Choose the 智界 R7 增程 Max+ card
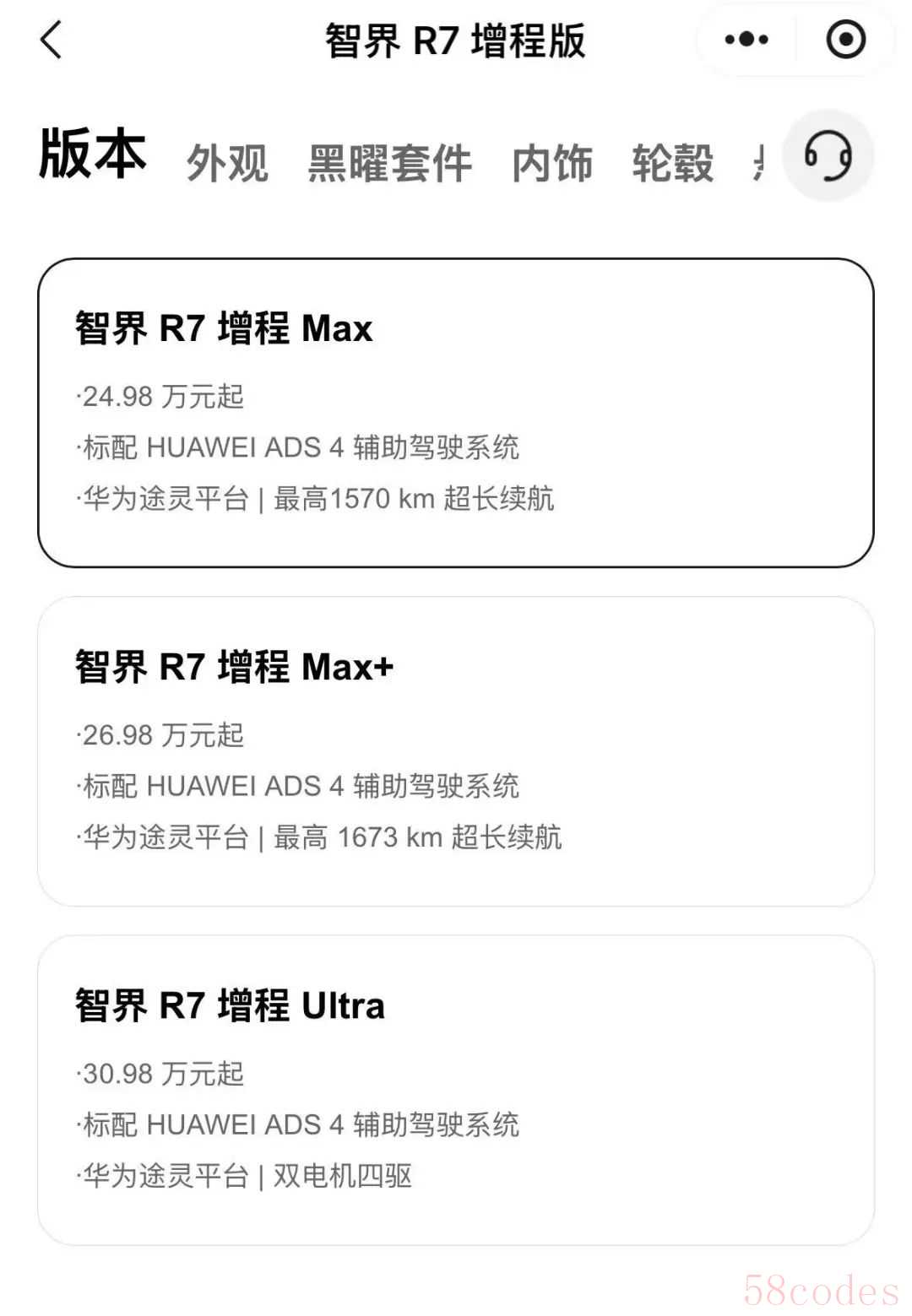Viewport: 912px width, 1316px height. [456, 751]
